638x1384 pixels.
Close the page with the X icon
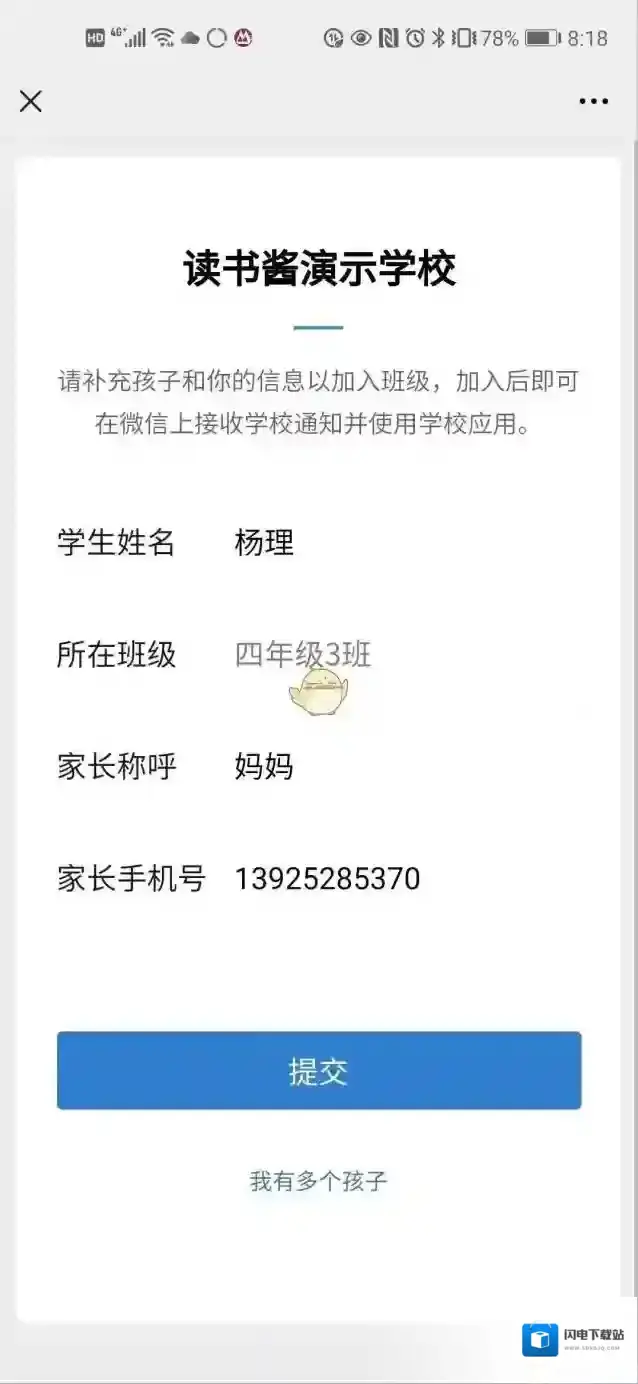(x=31, y=101)
